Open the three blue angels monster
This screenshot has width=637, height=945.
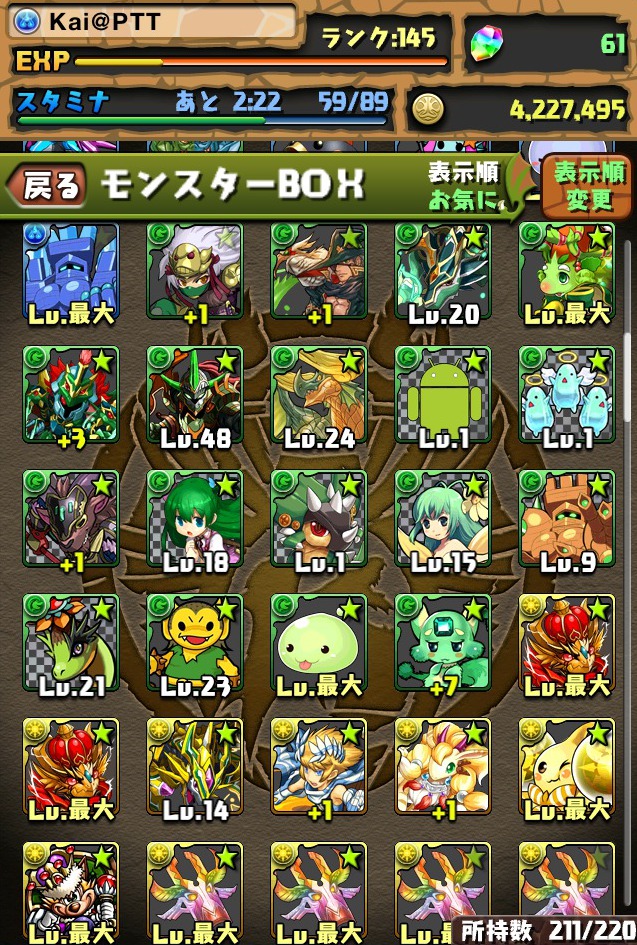pos(566,394)
